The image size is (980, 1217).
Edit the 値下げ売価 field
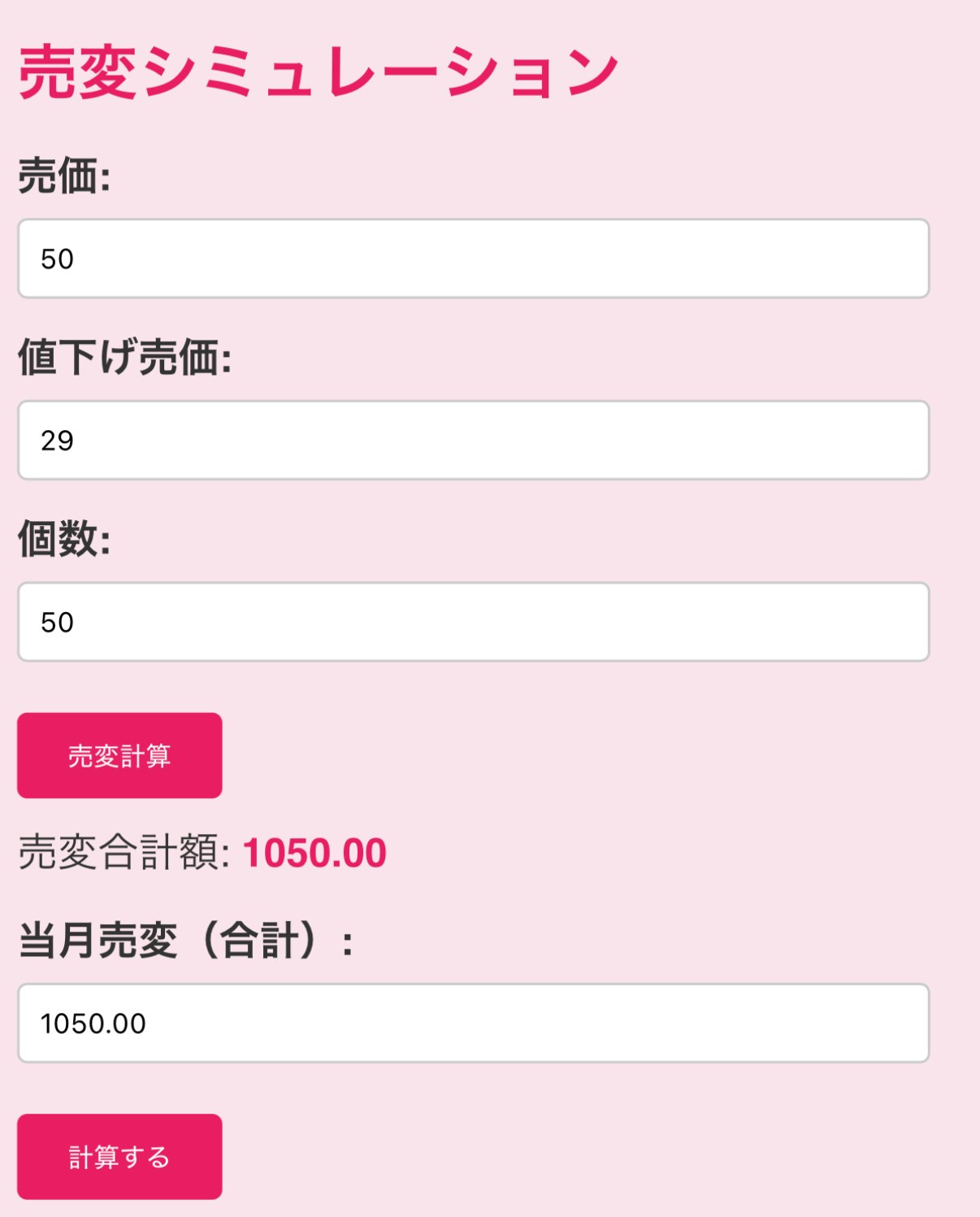click(x=473, y=440)
